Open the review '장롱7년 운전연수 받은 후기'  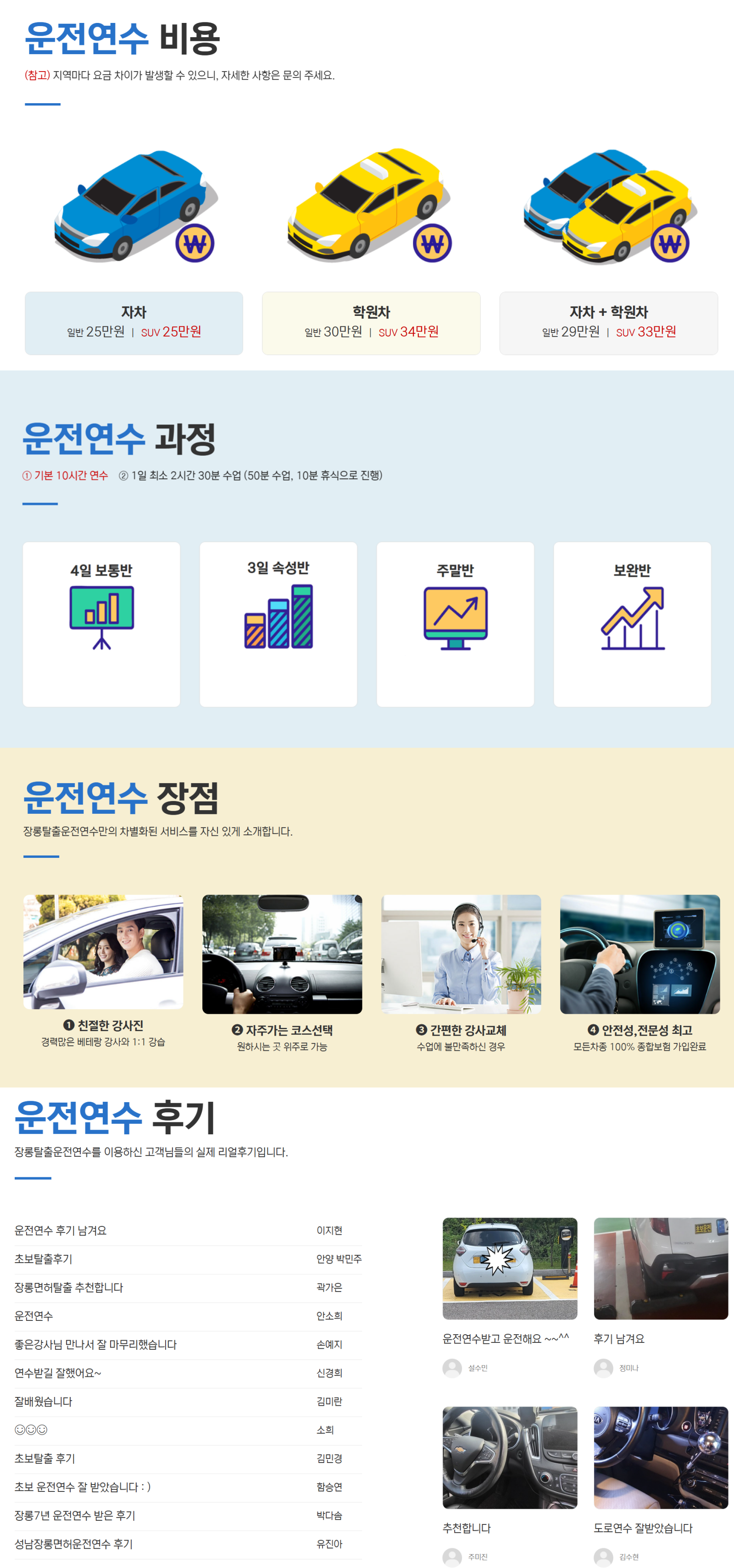pyautogui.click(x=75, y=1515)
